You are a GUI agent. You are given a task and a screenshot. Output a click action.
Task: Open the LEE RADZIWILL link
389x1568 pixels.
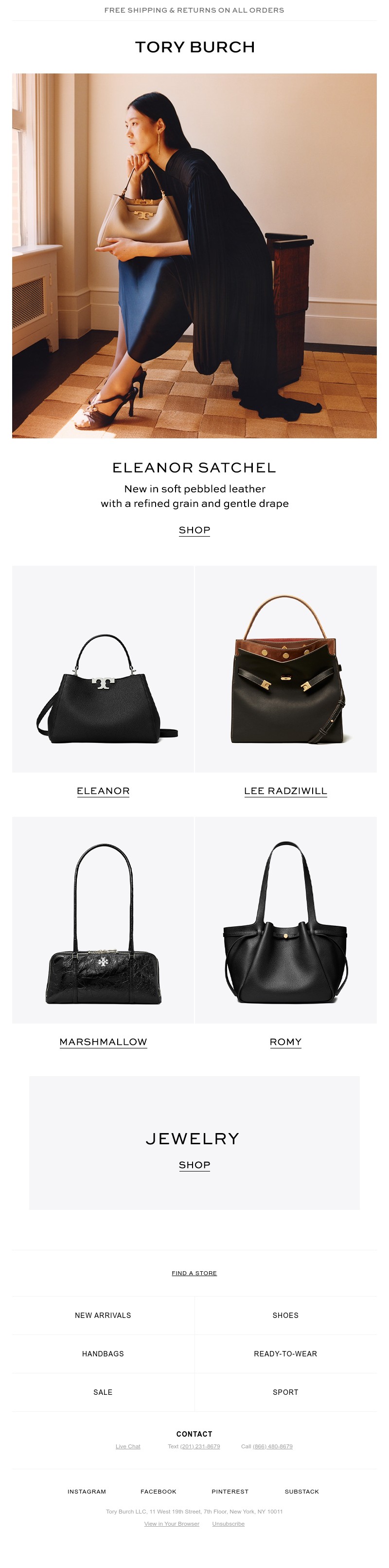[x=285, y=791]
